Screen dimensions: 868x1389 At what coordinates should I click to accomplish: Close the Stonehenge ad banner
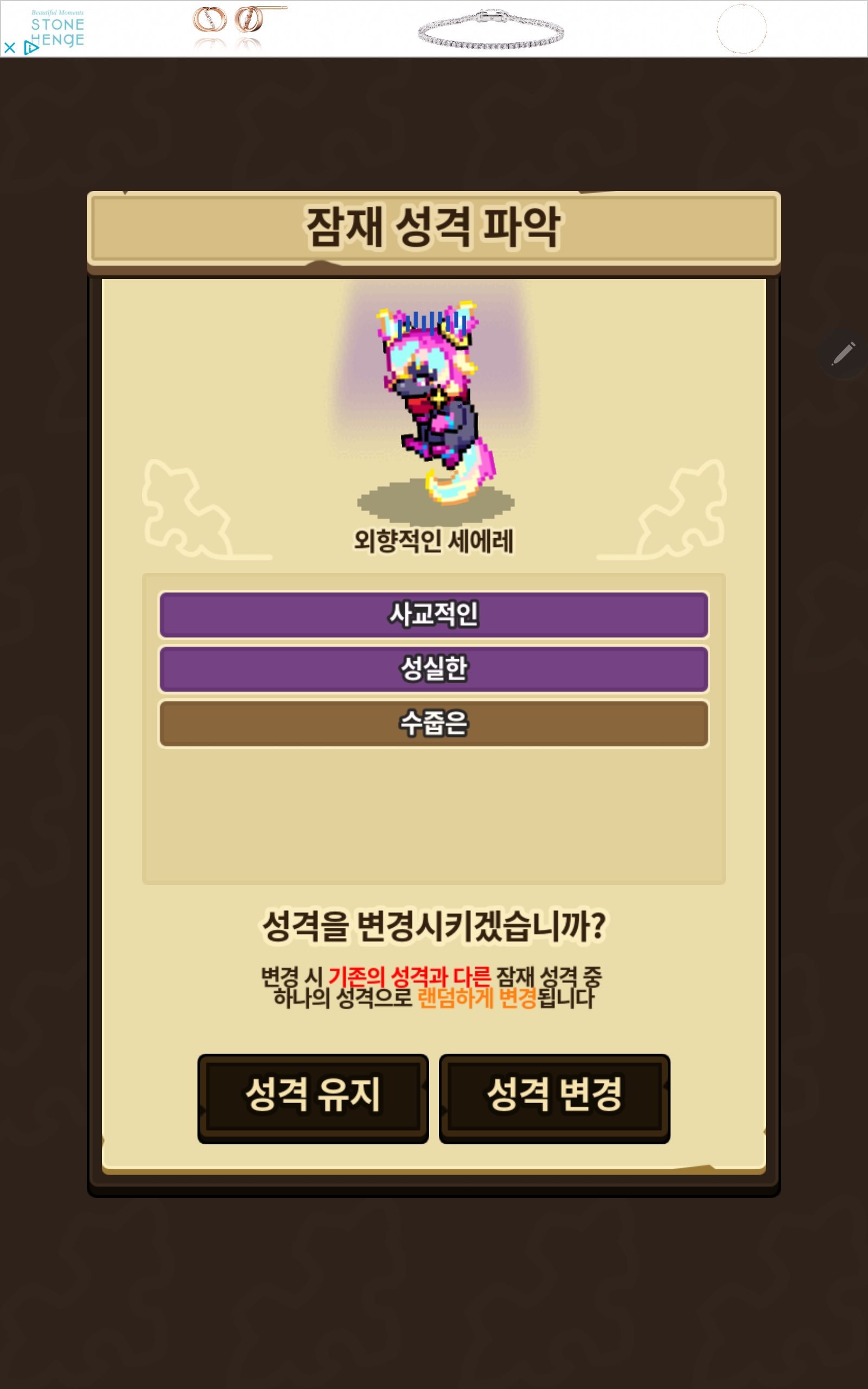(10, 48)
